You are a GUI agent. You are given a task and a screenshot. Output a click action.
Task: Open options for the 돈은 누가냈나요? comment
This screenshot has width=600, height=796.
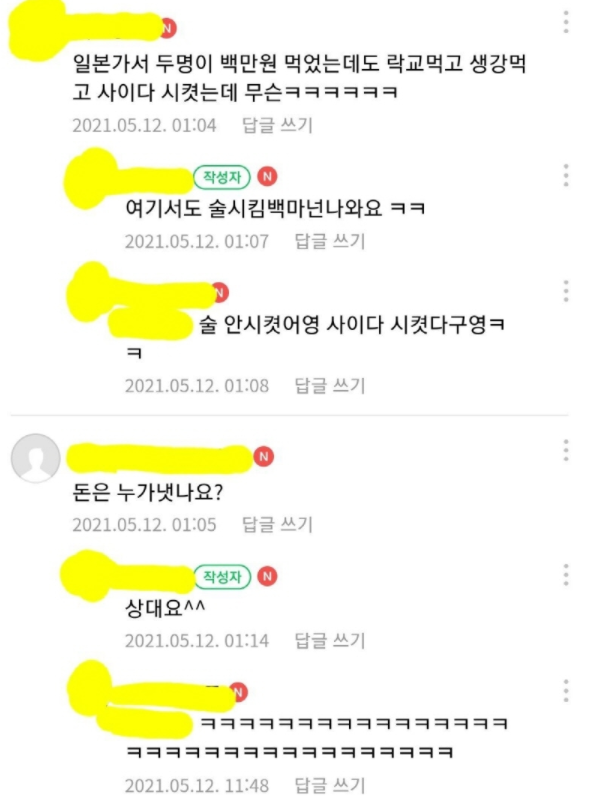coord(566,449)
